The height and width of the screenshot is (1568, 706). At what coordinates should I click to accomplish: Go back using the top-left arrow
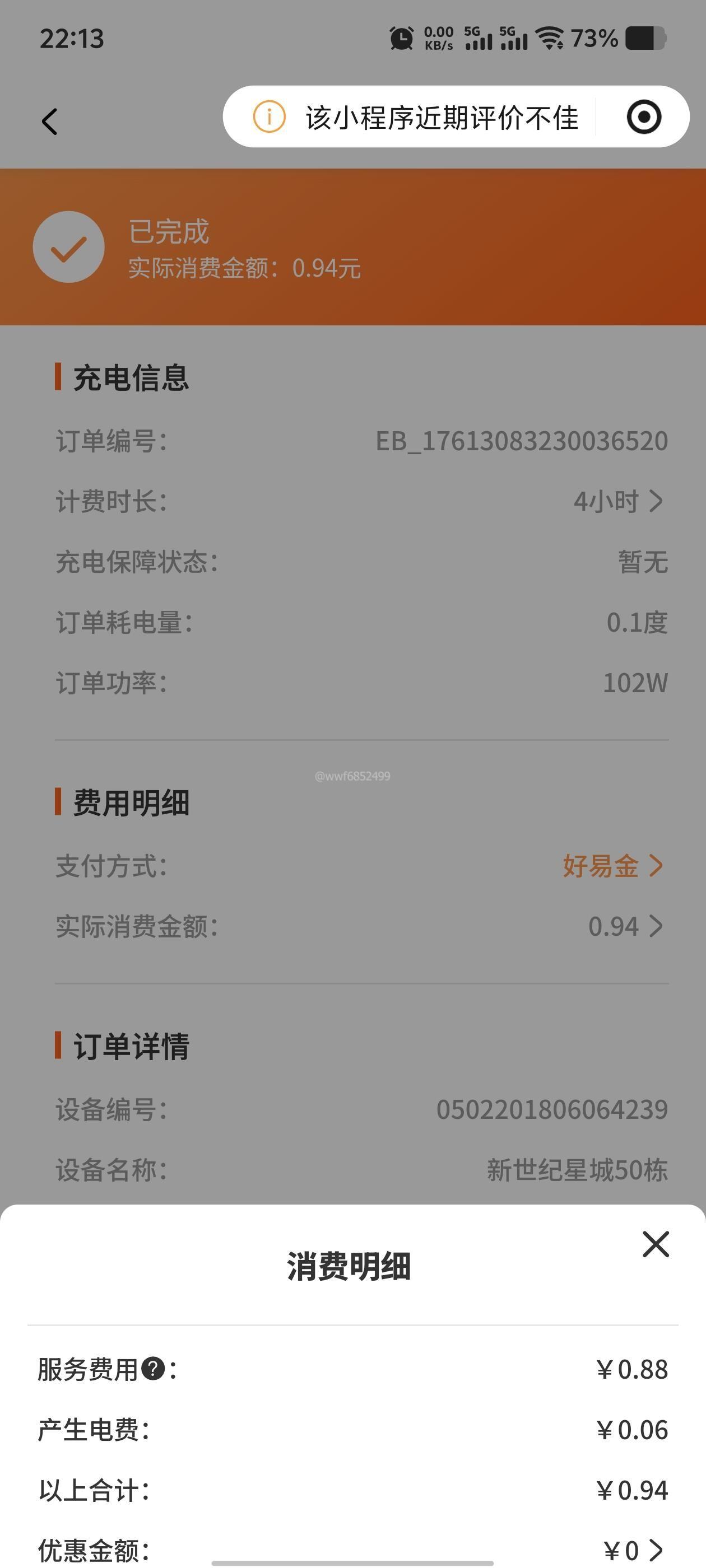(x=50, y=122)
